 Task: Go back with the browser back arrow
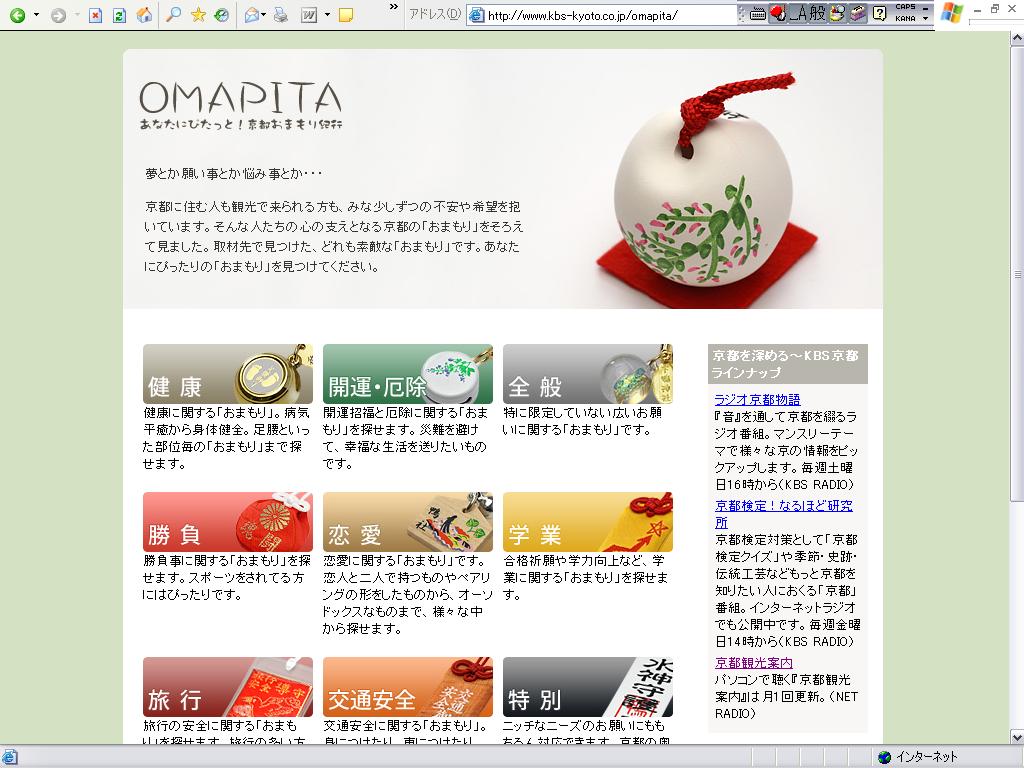17,15
